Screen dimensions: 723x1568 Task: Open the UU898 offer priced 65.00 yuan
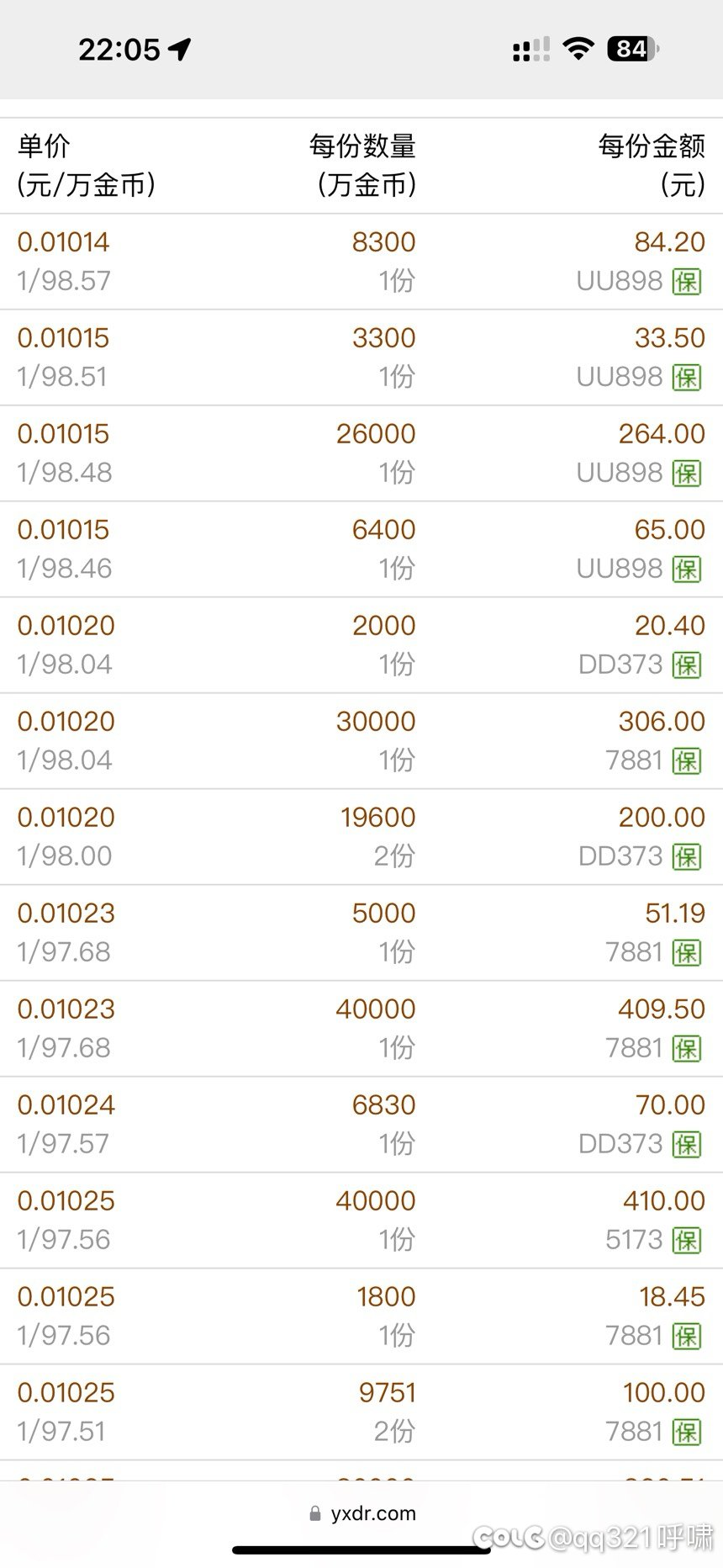(361, 549)
